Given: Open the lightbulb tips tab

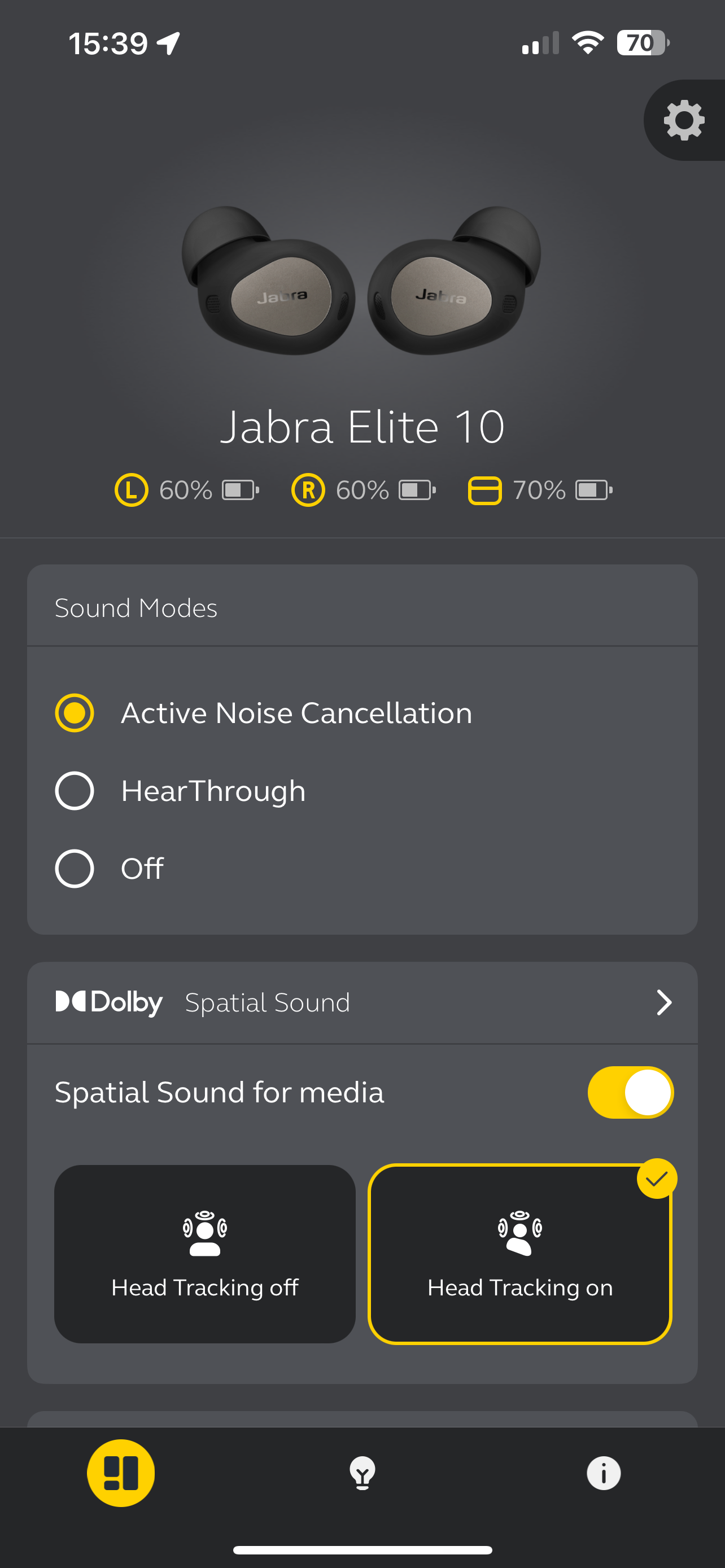Looking at the screenshot, I should tap(362, 1473).
